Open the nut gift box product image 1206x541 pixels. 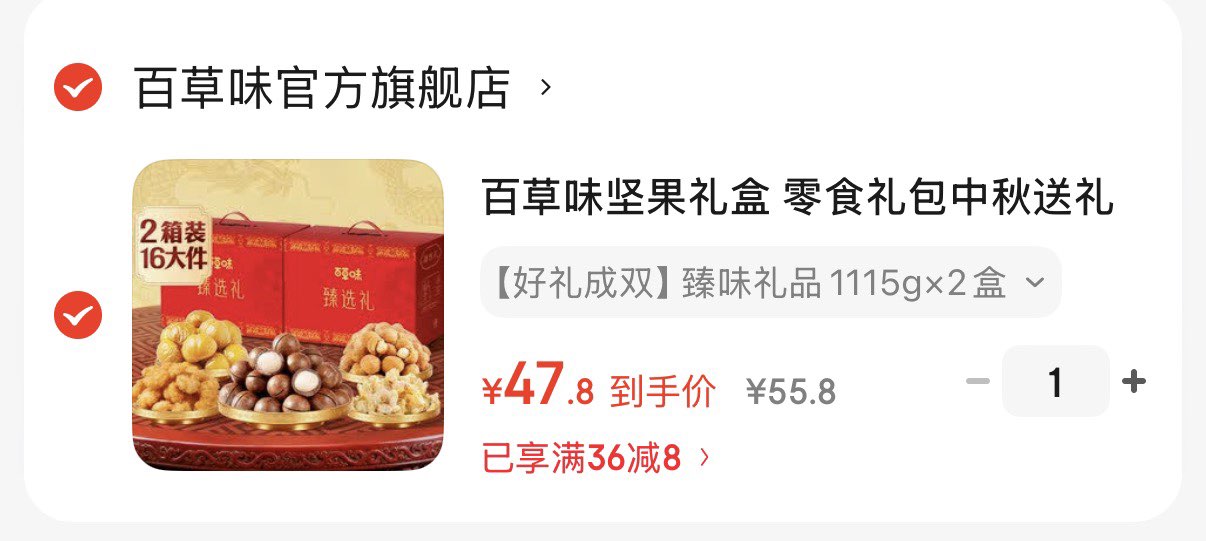click(x=288, y=316)
